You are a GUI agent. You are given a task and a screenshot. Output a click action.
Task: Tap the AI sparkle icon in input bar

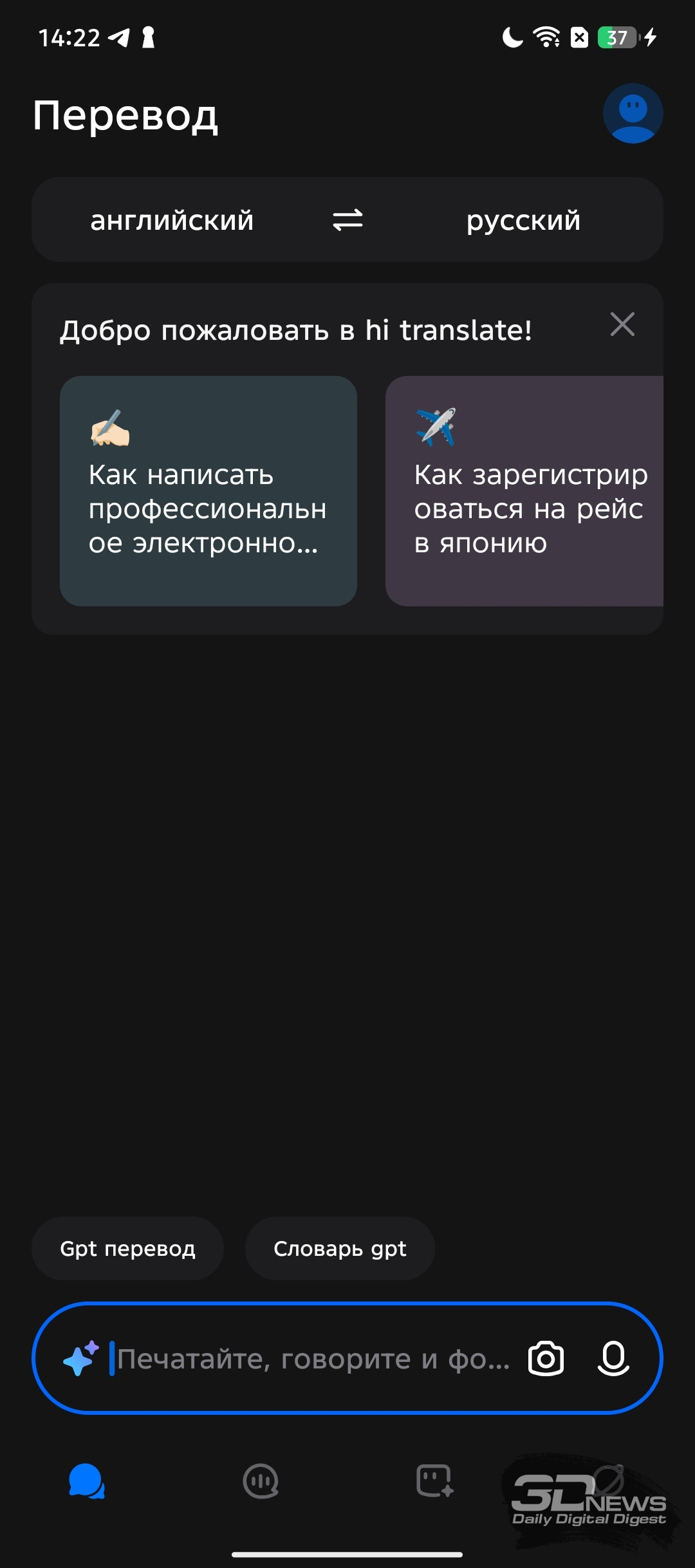(81, 1358)
